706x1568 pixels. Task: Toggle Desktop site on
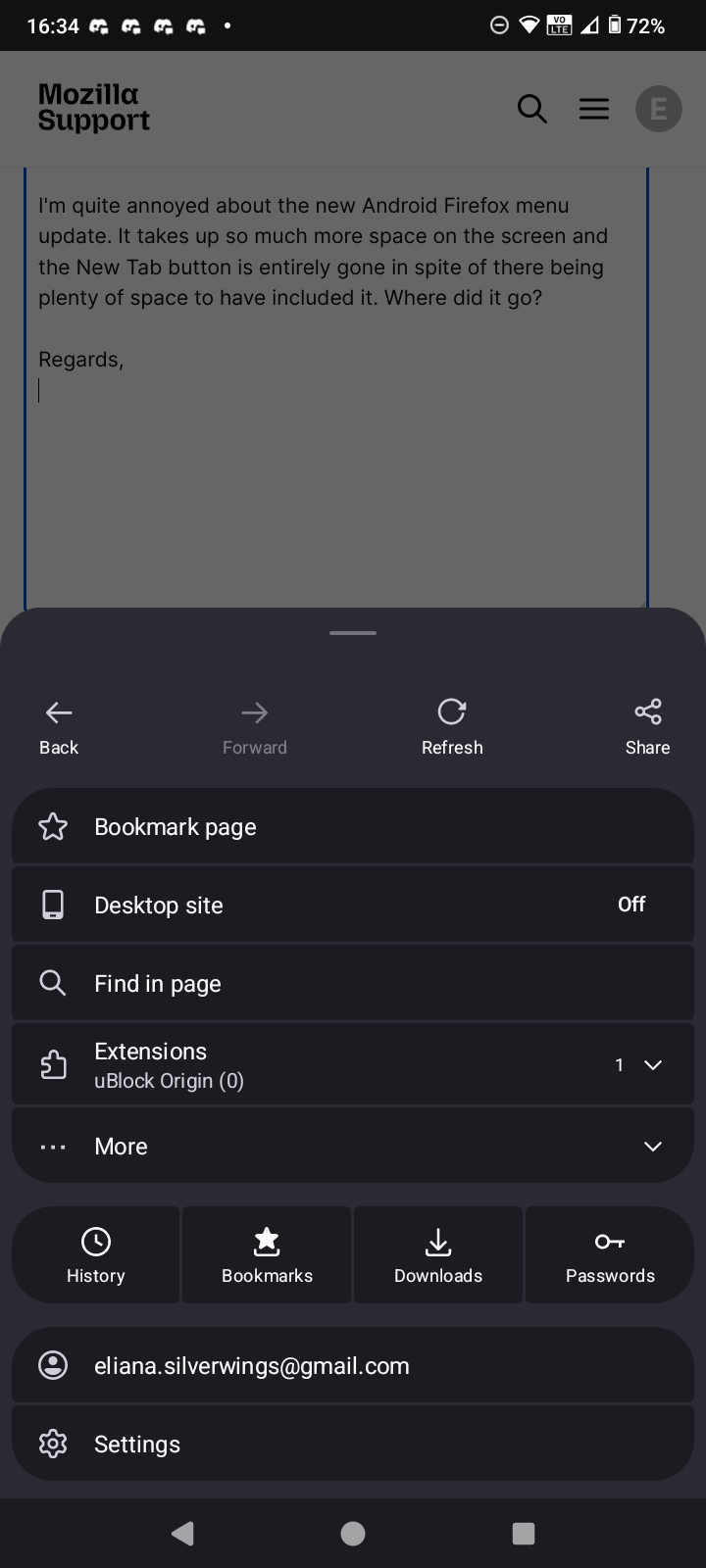click(x=353, y=905)
